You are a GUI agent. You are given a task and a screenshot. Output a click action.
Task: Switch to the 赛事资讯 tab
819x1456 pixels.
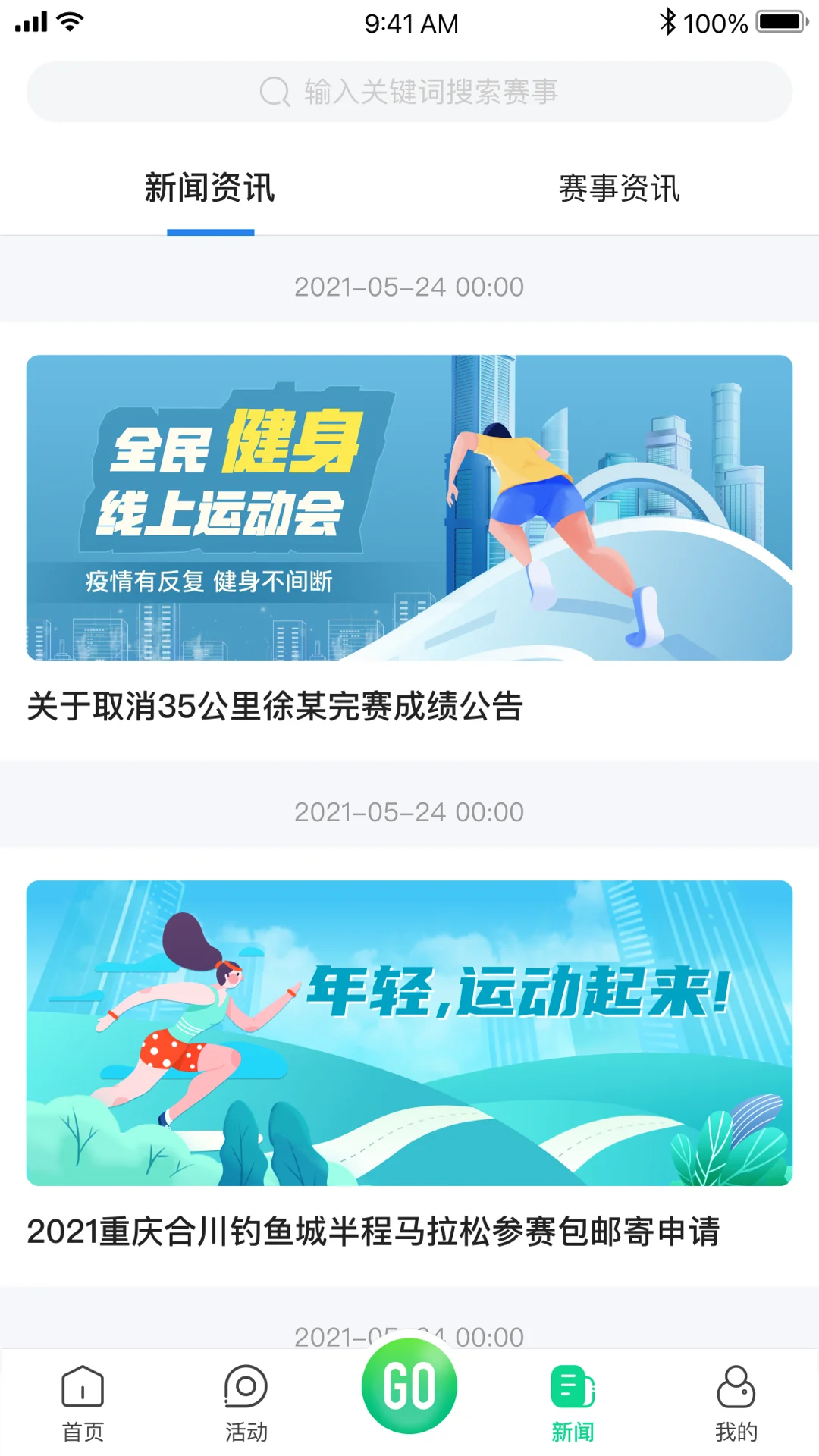618,190
